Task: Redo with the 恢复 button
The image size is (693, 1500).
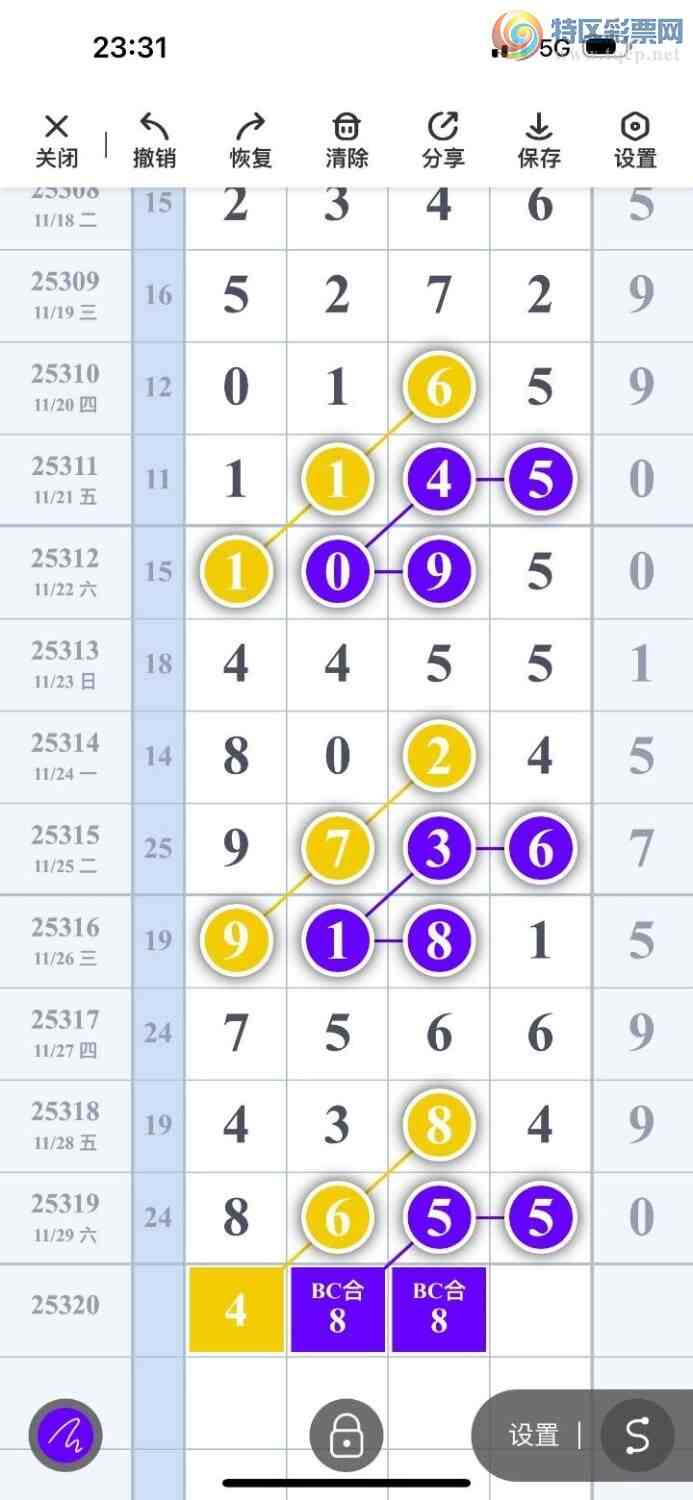Action: 250,140
